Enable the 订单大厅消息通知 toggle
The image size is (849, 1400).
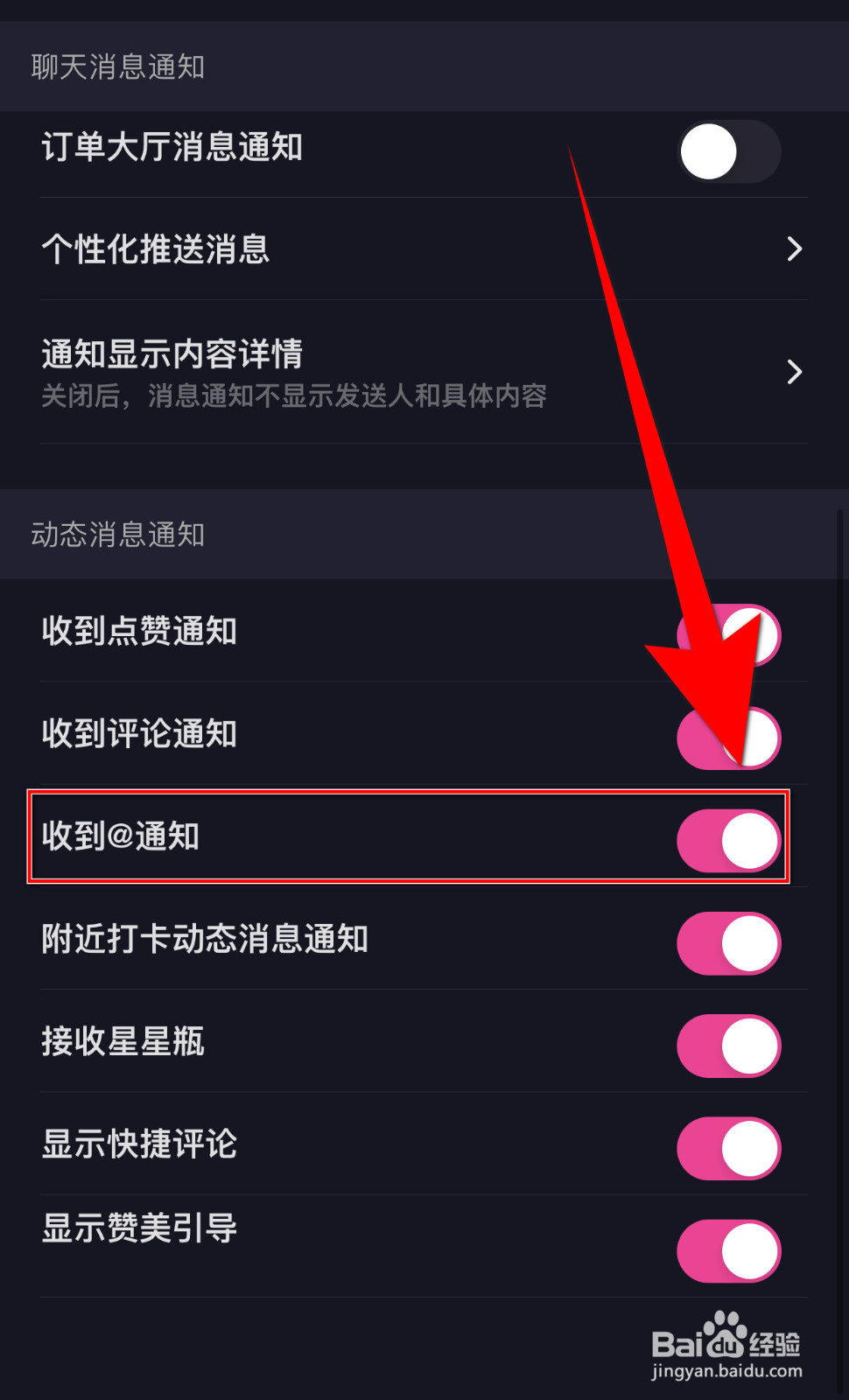point(729,151)
